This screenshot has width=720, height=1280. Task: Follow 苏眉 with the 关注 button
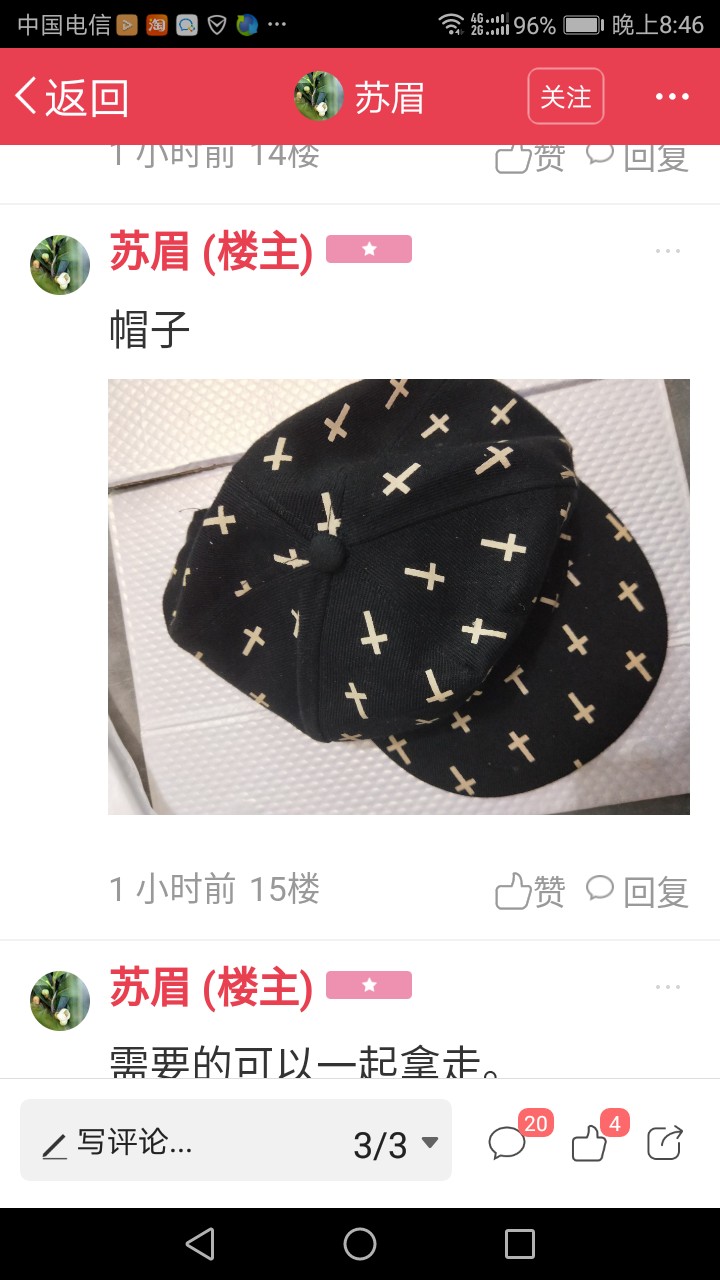(x=566, y=96)
